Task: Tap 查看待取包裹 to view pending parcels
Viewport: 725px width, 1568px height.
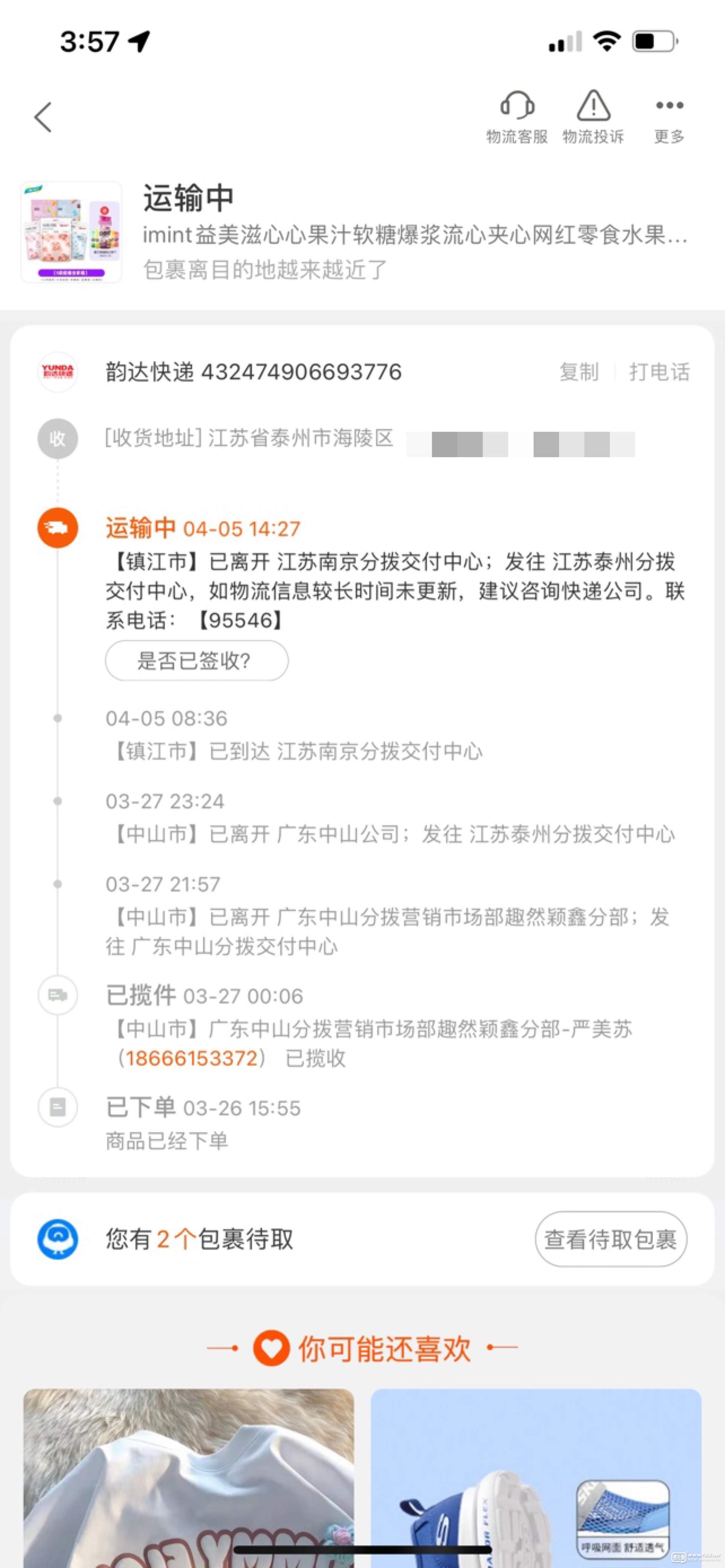Action: click(611, 1239)
